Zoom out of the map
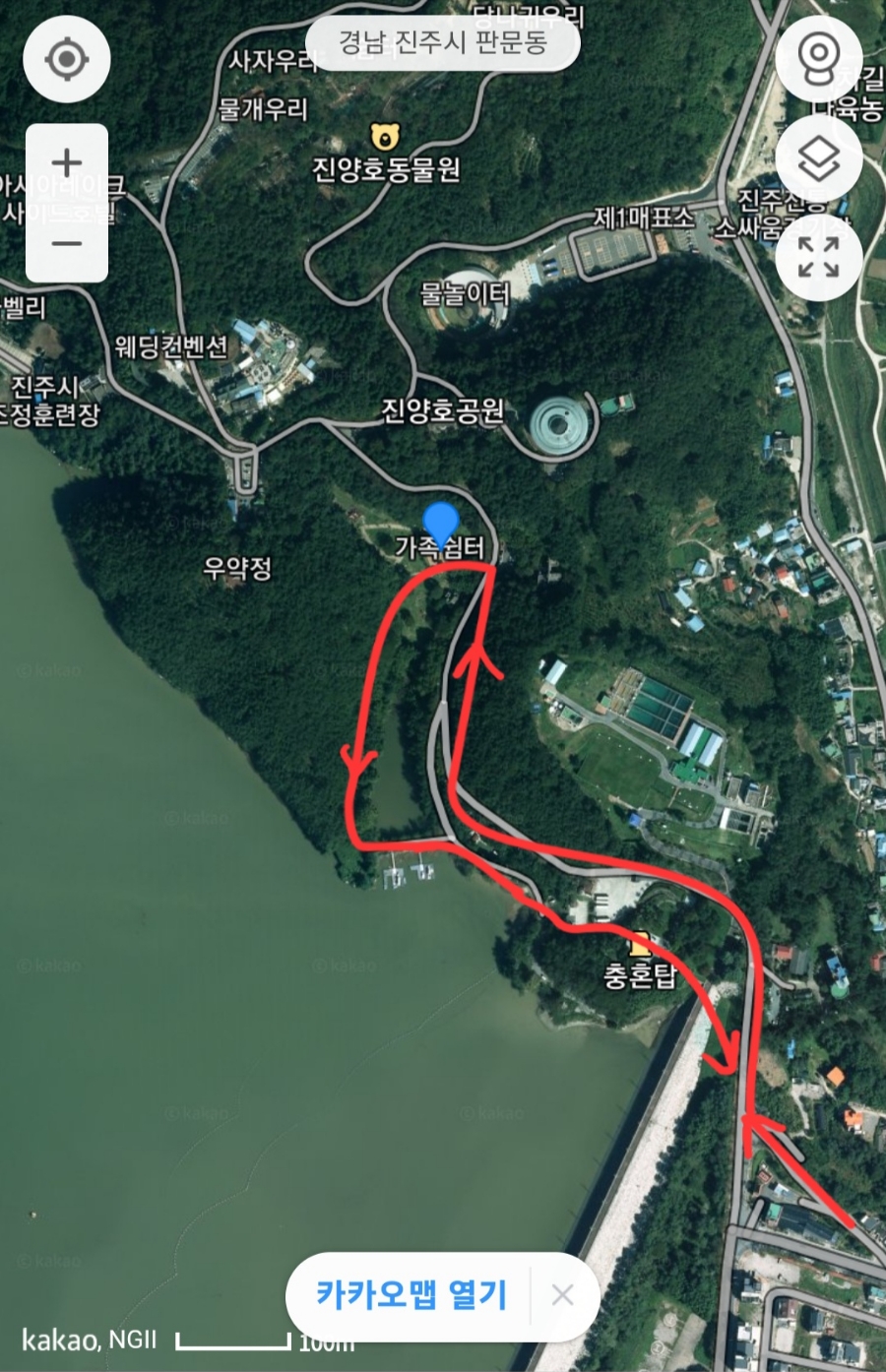This screenshot has width=886, height=1372. (x=67, y=242)
